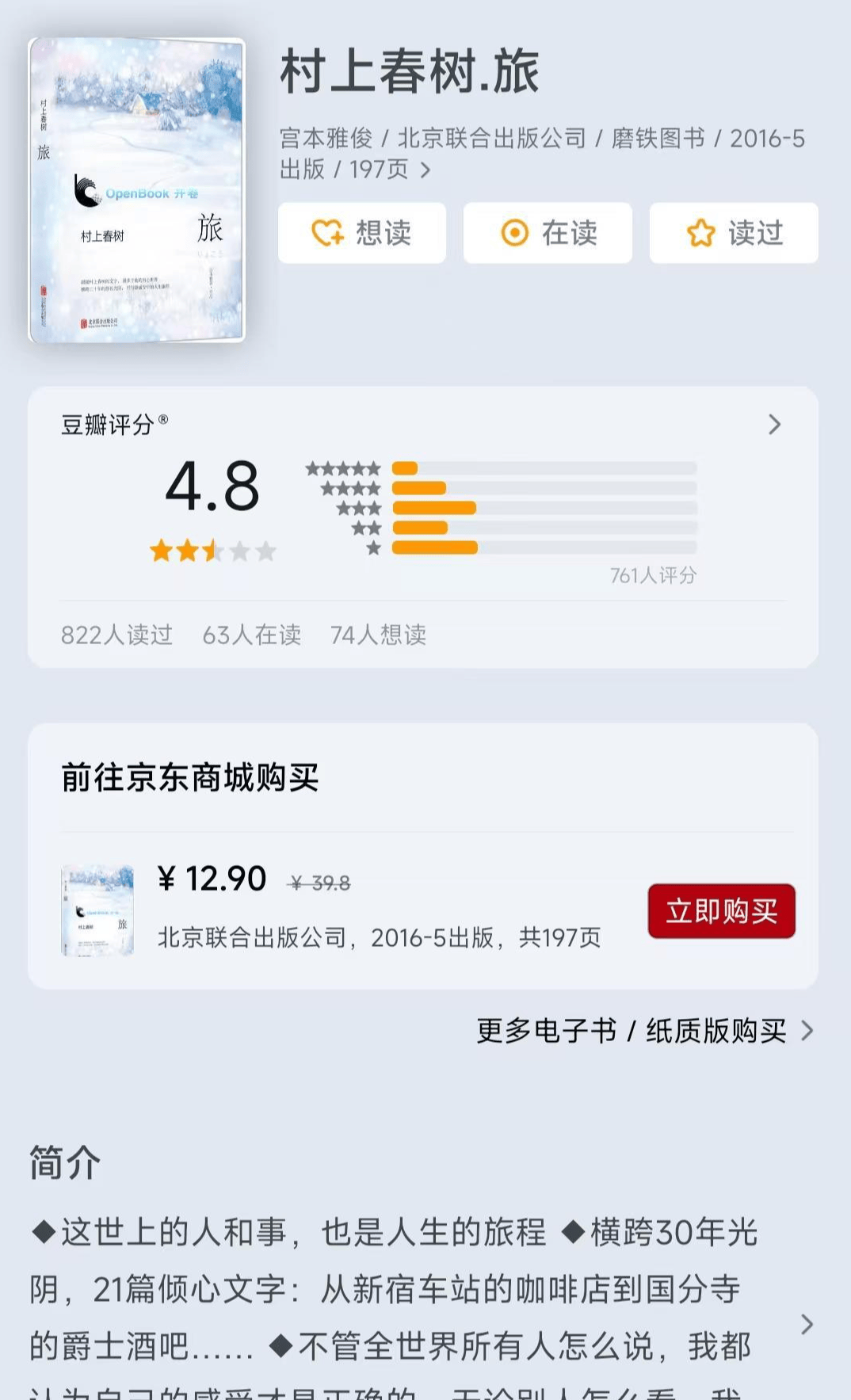This screenshot has height=1400, width=851.
Task: Mark the book as 在读
Action: [548, 233]
